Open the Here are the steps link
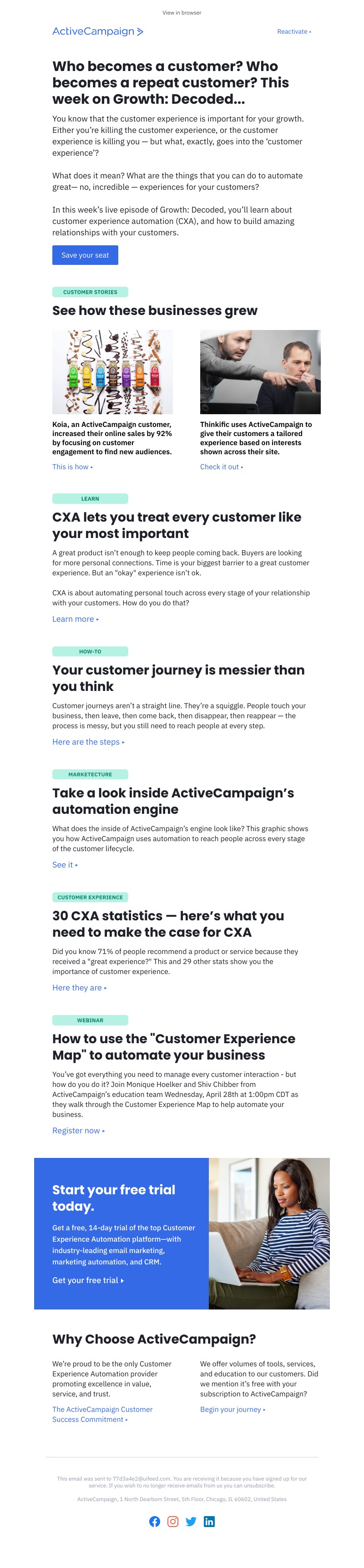Screen dimensions: 364x1568 tap(88, 742)
